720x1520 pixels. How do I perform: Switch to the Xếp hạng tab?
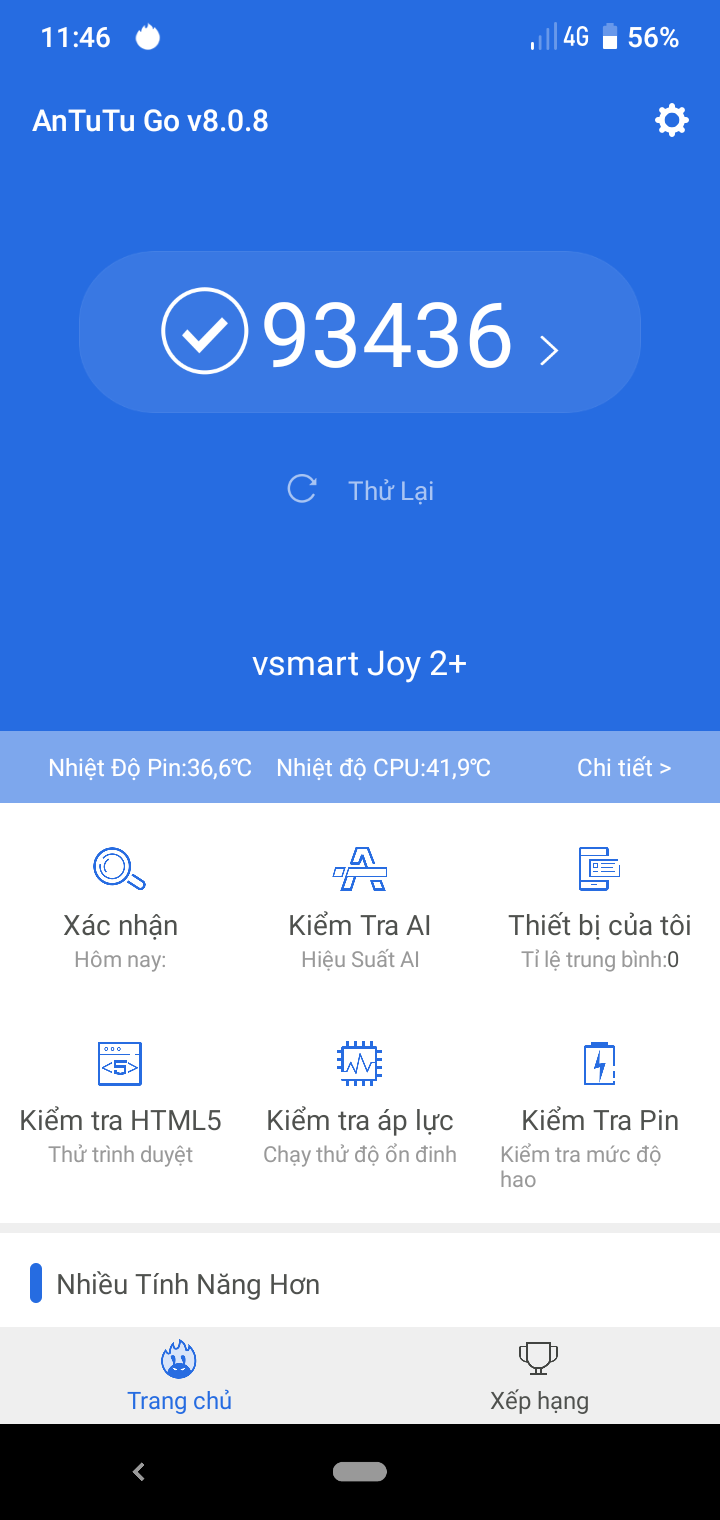coord(539,1376)
